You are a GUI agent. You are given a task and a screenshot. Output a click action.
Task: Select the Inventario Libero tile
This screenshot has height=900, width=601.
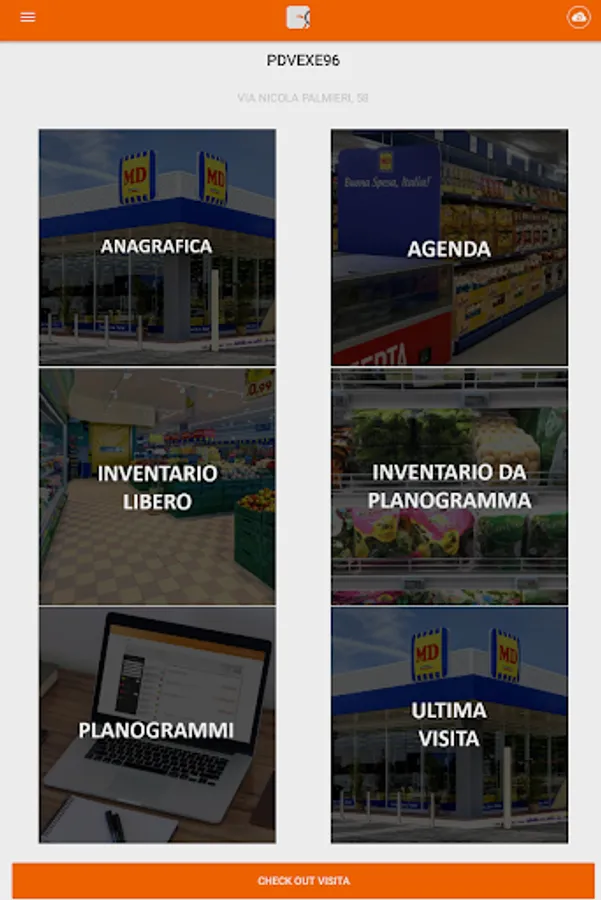pyautogui.click(x=157, y=486)
